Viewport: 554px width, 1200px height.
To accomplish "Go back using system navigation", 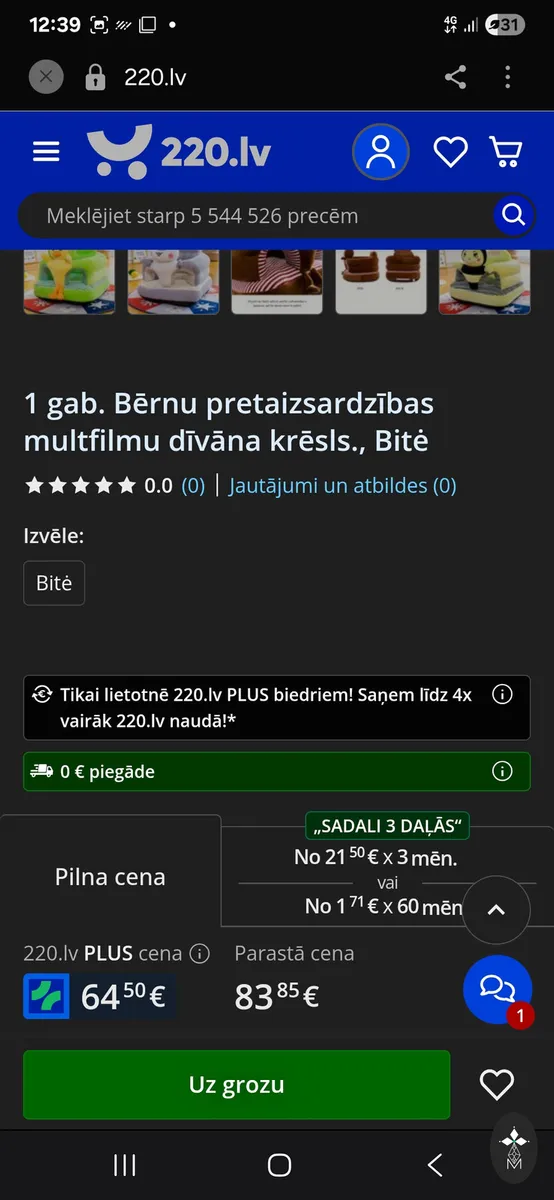I will pyautogui.click(x=434, y=1164).
